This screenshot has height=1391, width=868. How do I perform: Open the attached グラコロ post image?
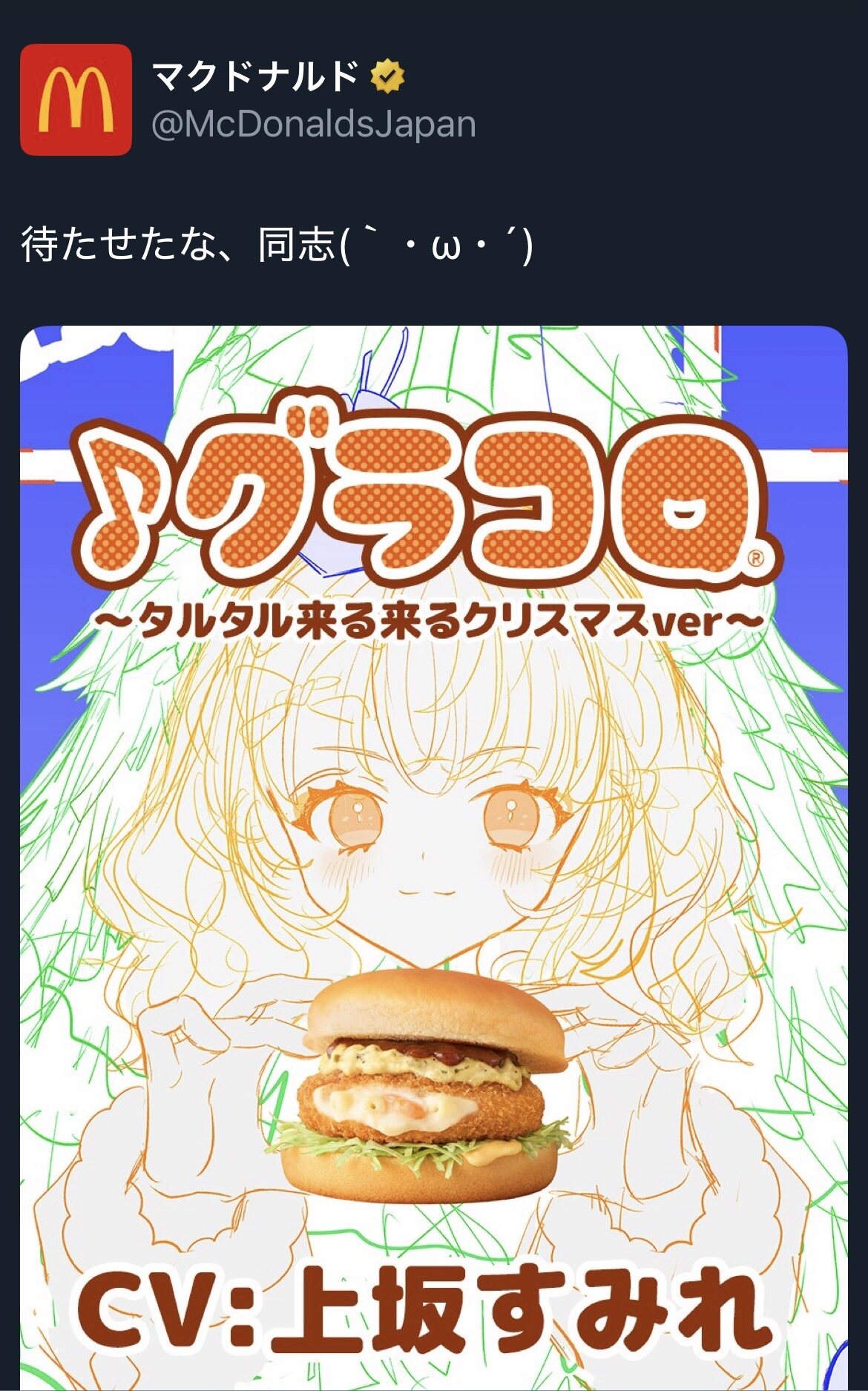coord(433,853)
